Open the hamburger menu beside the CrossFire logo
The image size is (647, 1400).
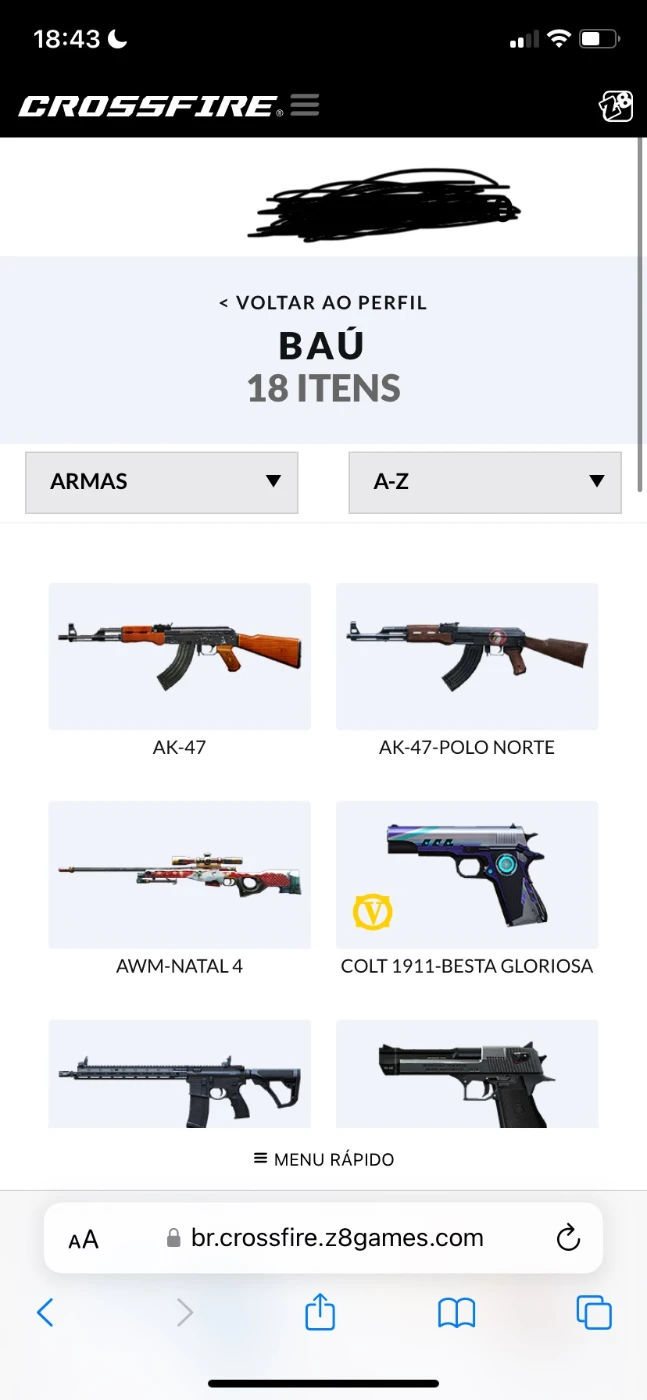tap(305, 105)
